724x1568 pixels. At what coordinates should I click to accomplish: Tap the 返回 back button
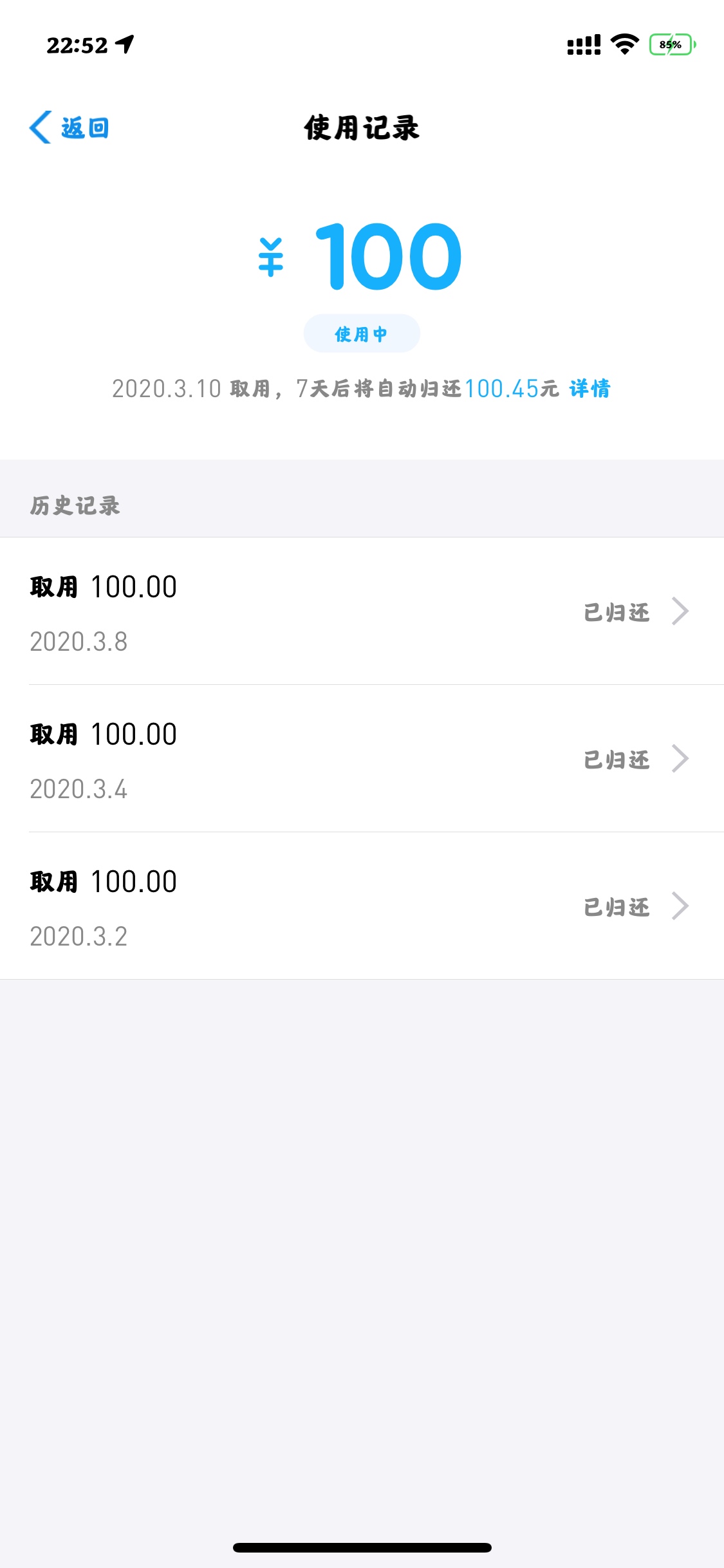click(70, 127)
